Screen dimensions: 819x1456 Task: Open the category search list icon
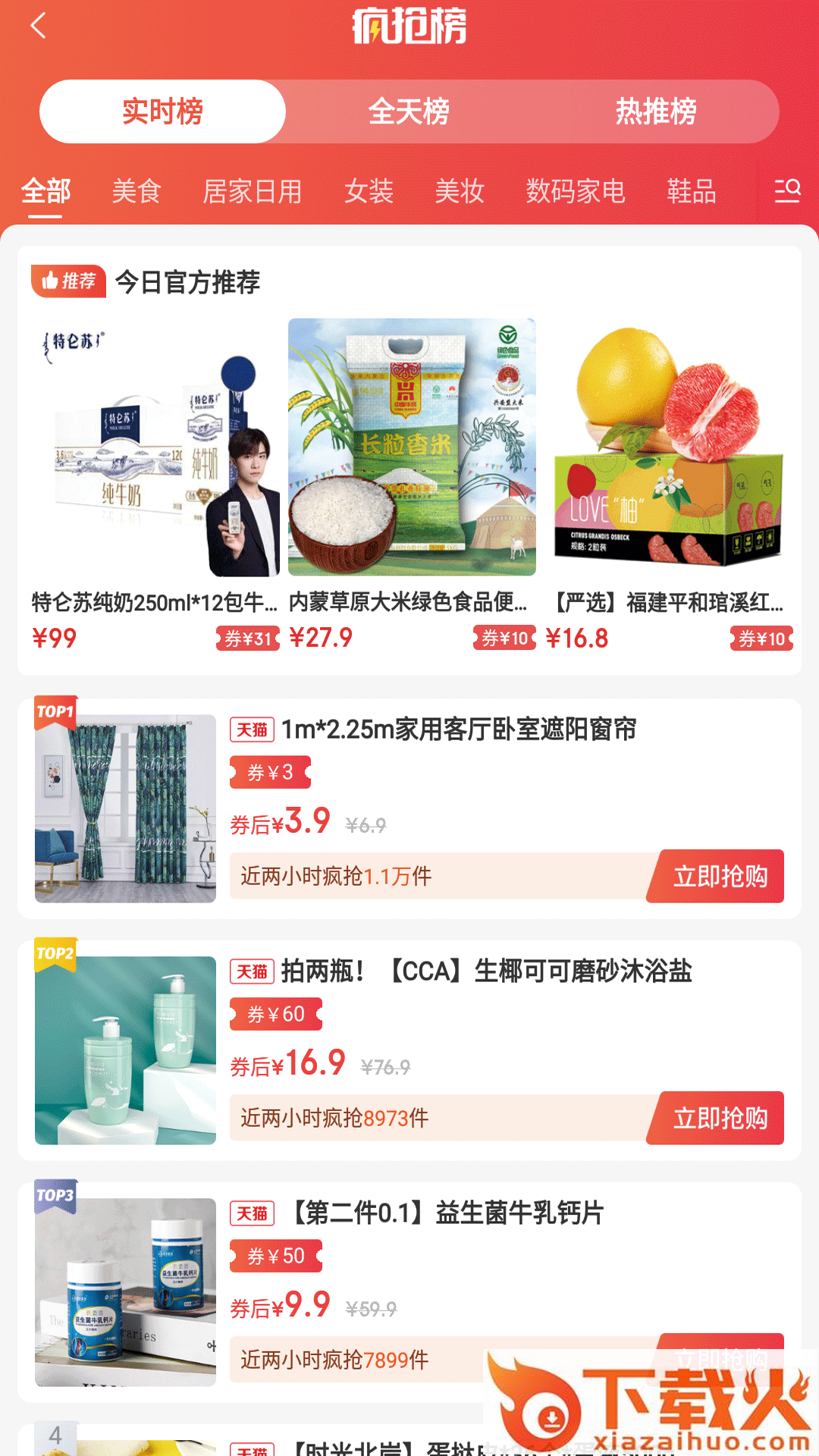pyautogui.click(x=788, y=190)
